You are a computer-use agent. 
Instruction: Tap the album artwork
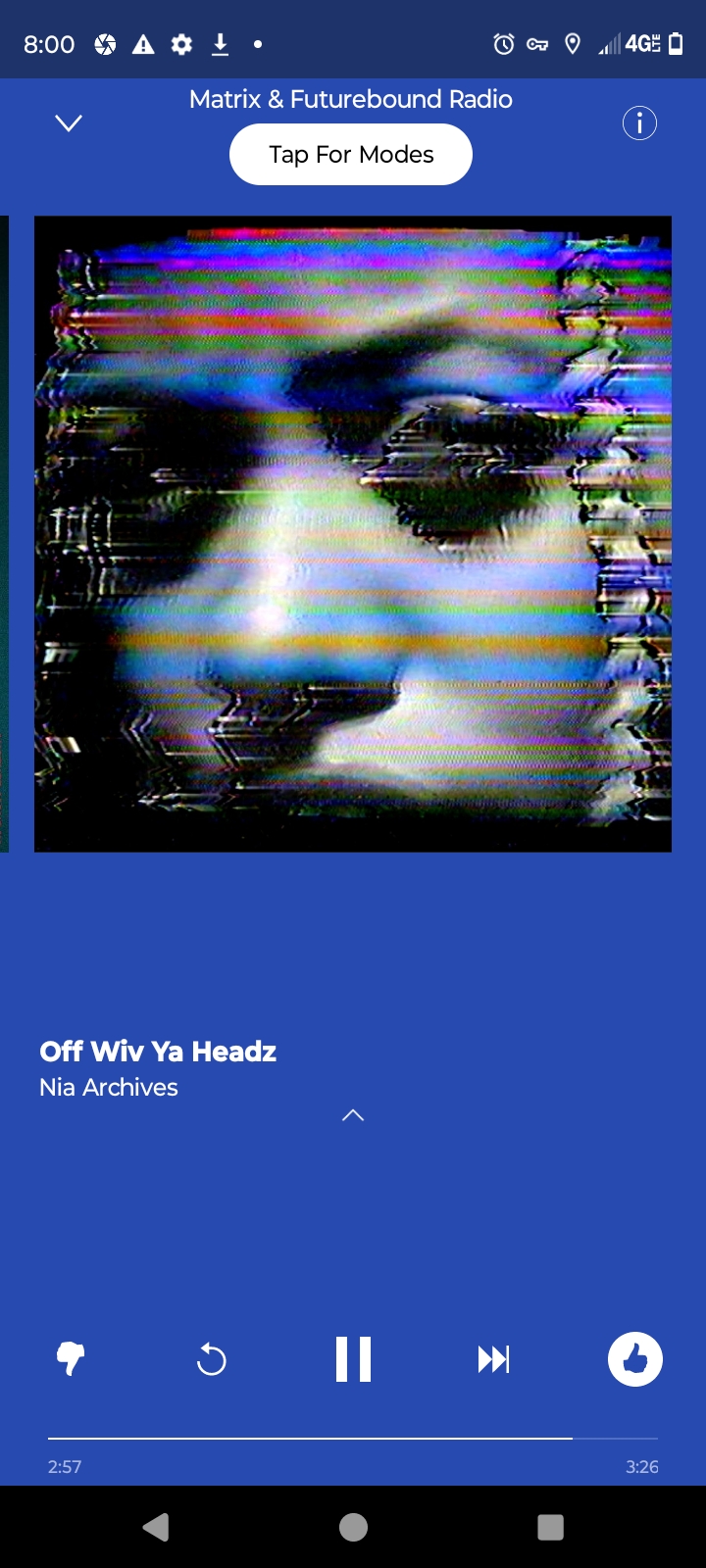353,534
